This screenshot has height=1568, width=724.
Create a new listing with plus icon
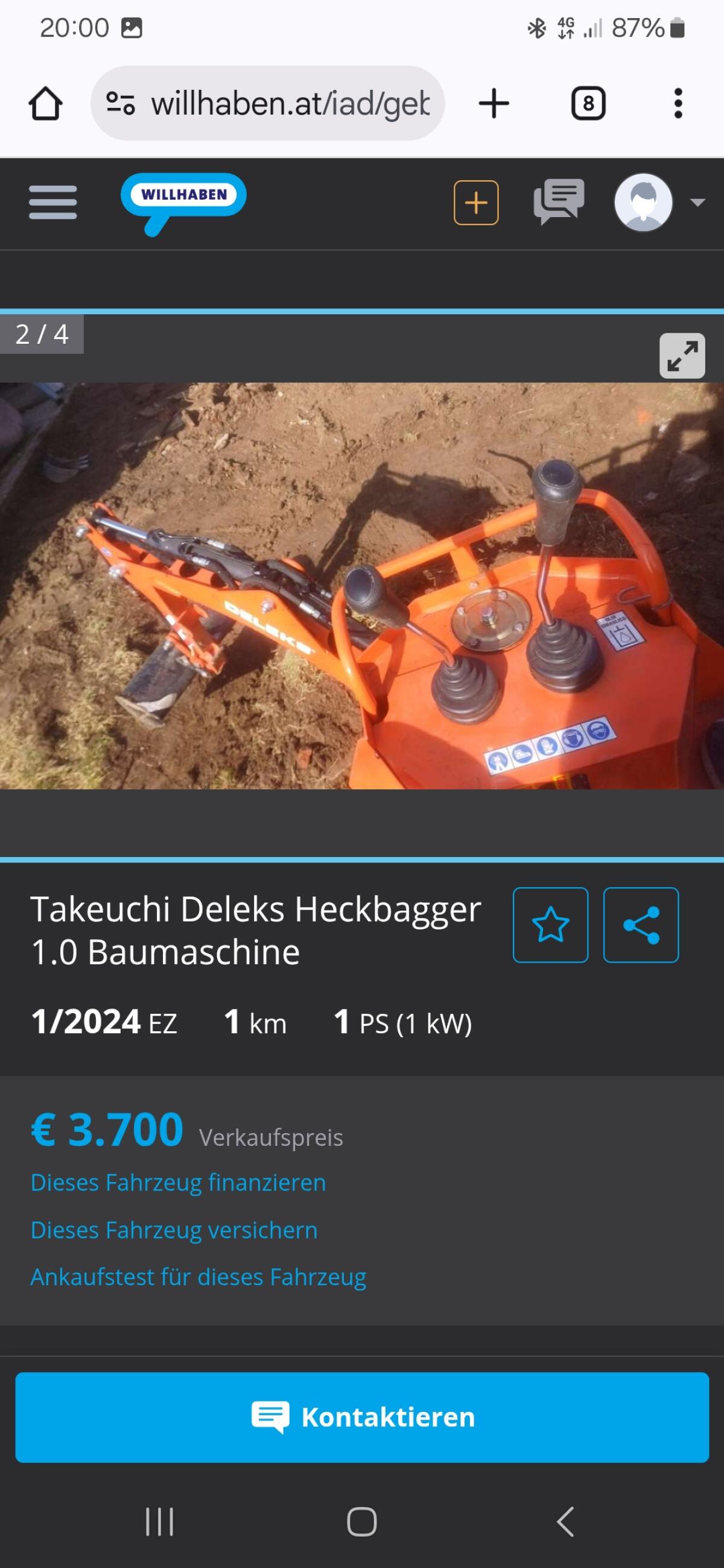point(476,203)
